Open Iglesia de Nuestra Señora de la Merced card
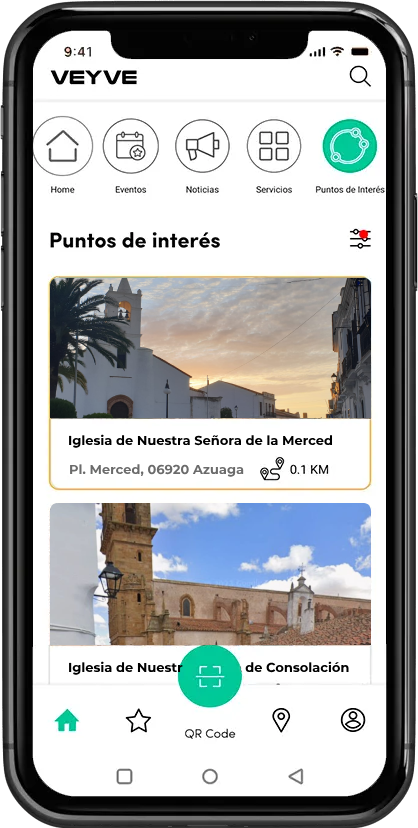This screenshot has width=418, height=828. 210,383
